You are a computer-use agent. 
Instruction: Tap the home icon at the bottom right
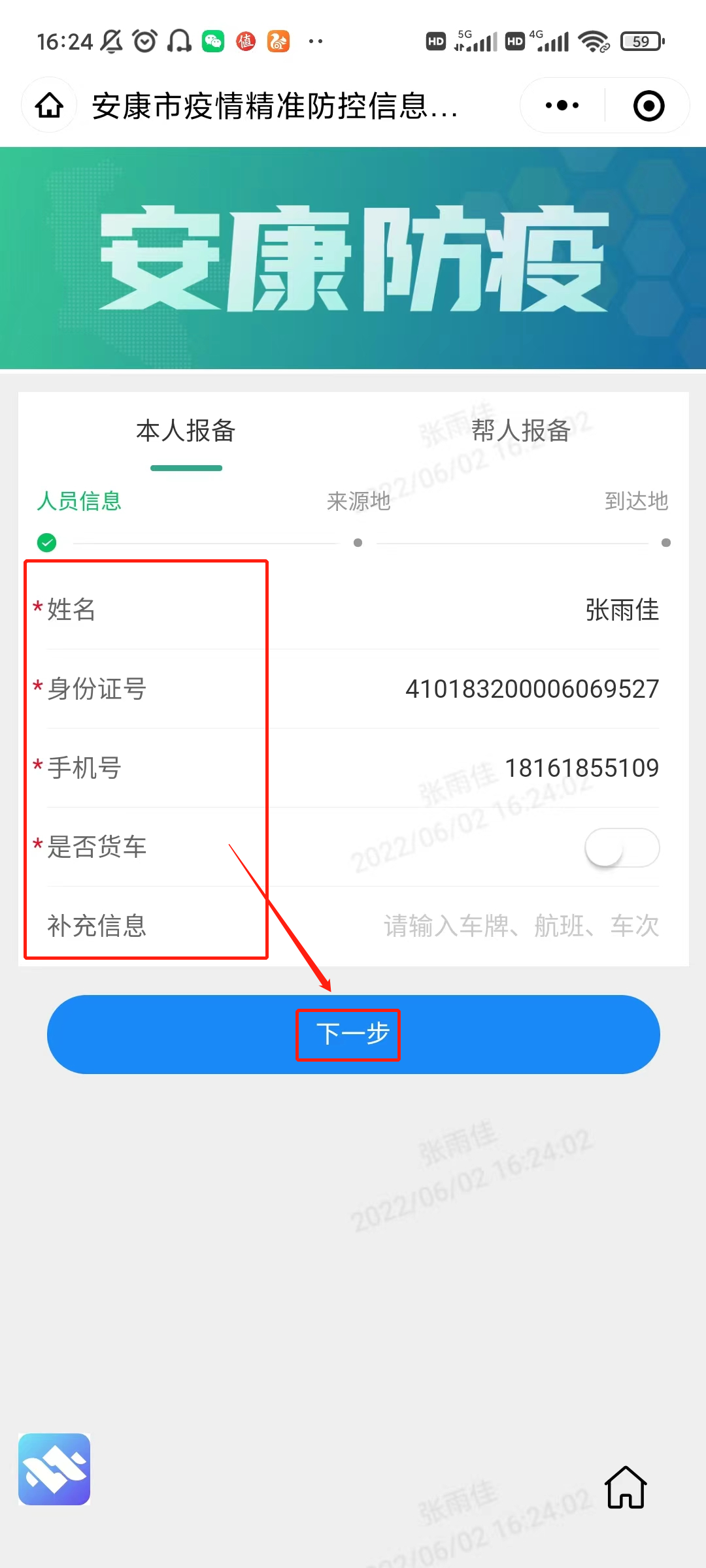click(626, 1488)
